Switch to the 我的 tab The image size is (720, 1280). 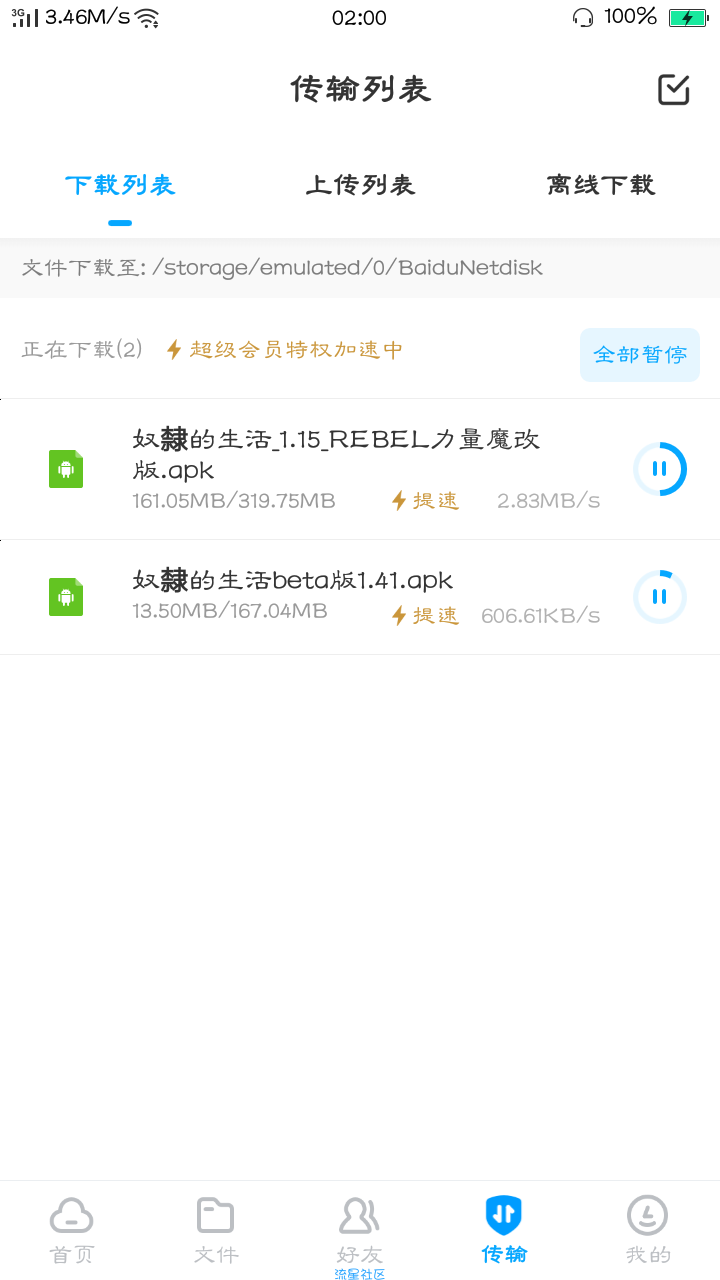point(648,1230)
